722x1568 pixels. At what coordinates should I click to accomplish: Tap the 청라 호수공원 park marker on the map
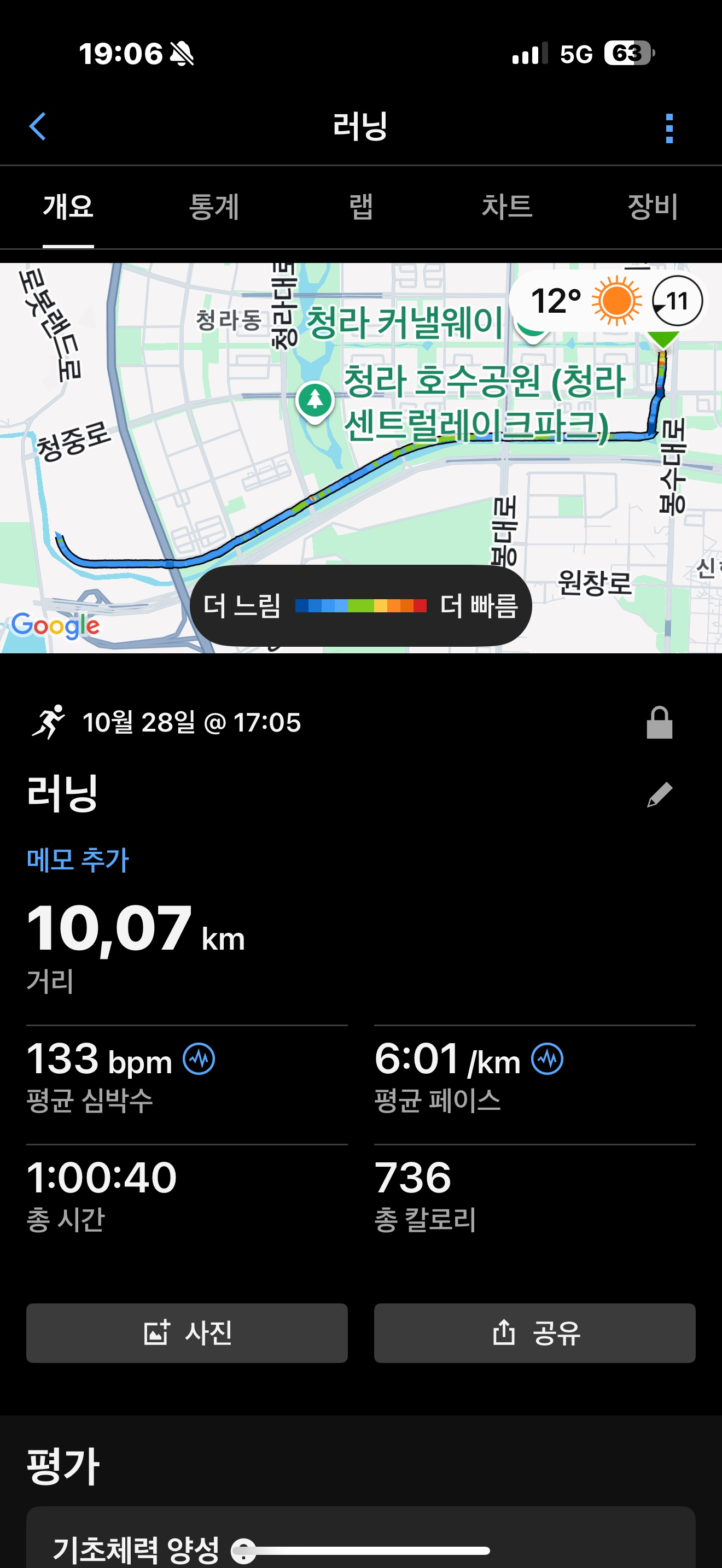314,402
